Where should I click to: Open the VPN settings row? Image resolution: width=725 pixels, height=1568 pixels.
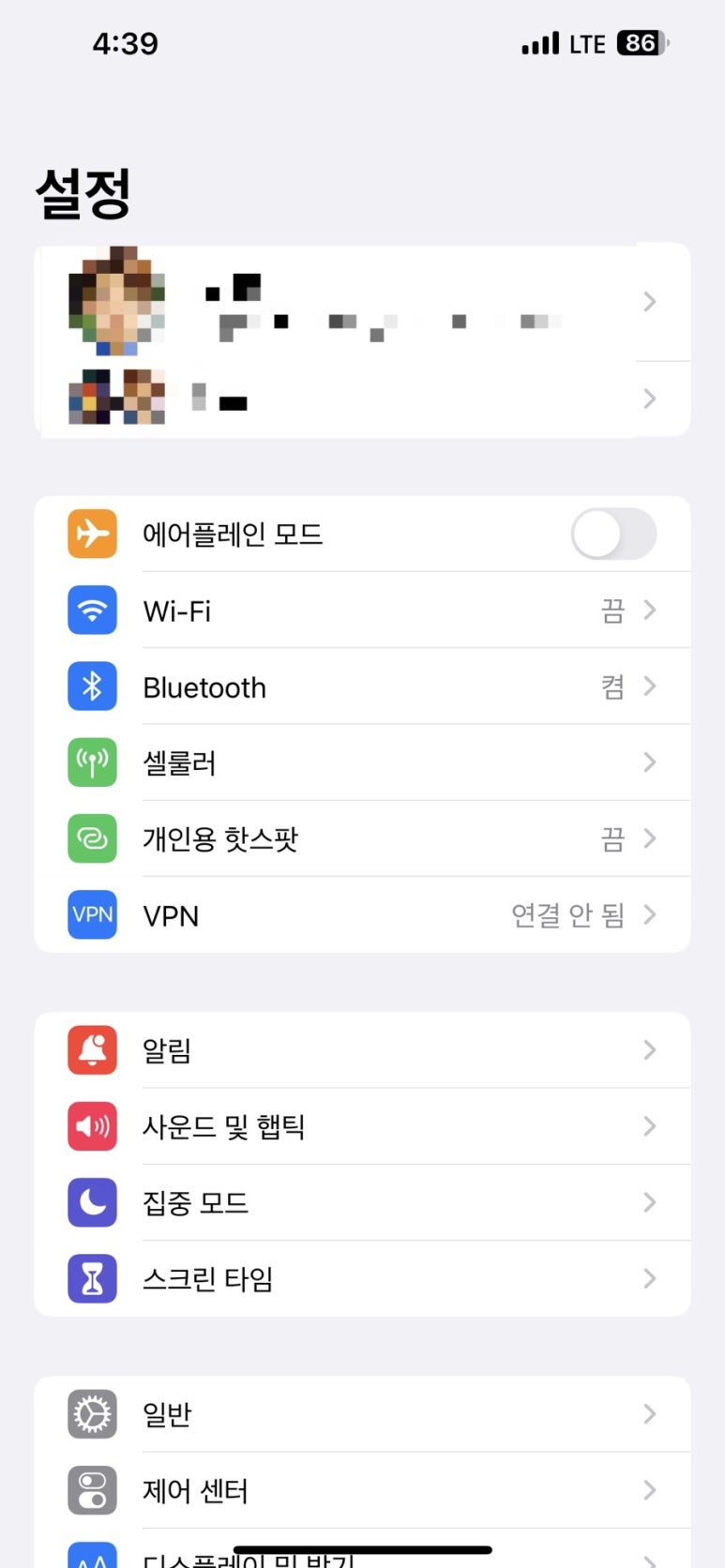click(362, 914)
